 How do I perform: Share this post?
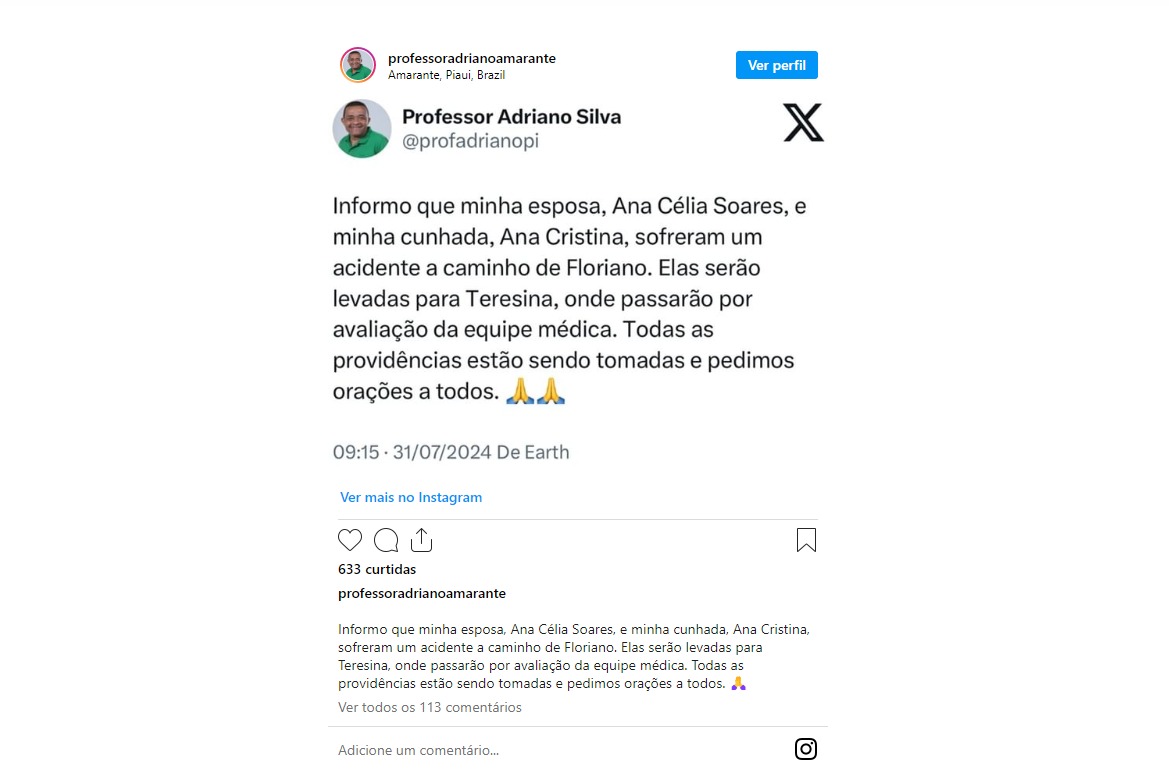click(421, 540)
